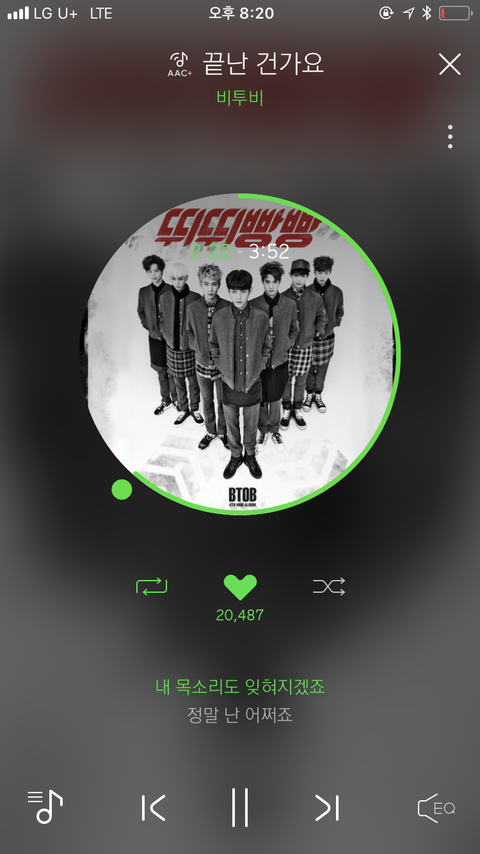
Task: Pause the current song
Action: click(x=240, y=807)
